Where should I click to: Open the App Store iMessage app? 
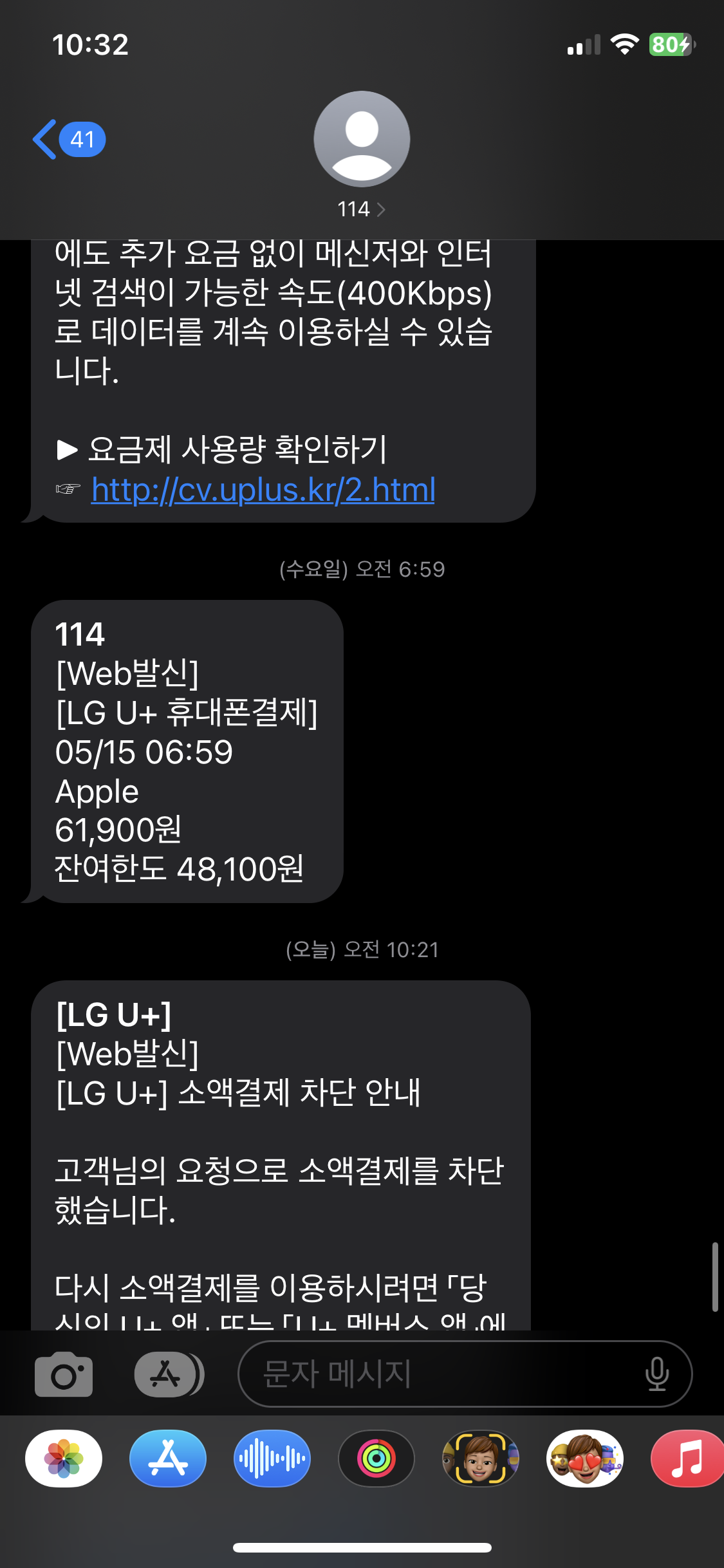coord(168,1459)
